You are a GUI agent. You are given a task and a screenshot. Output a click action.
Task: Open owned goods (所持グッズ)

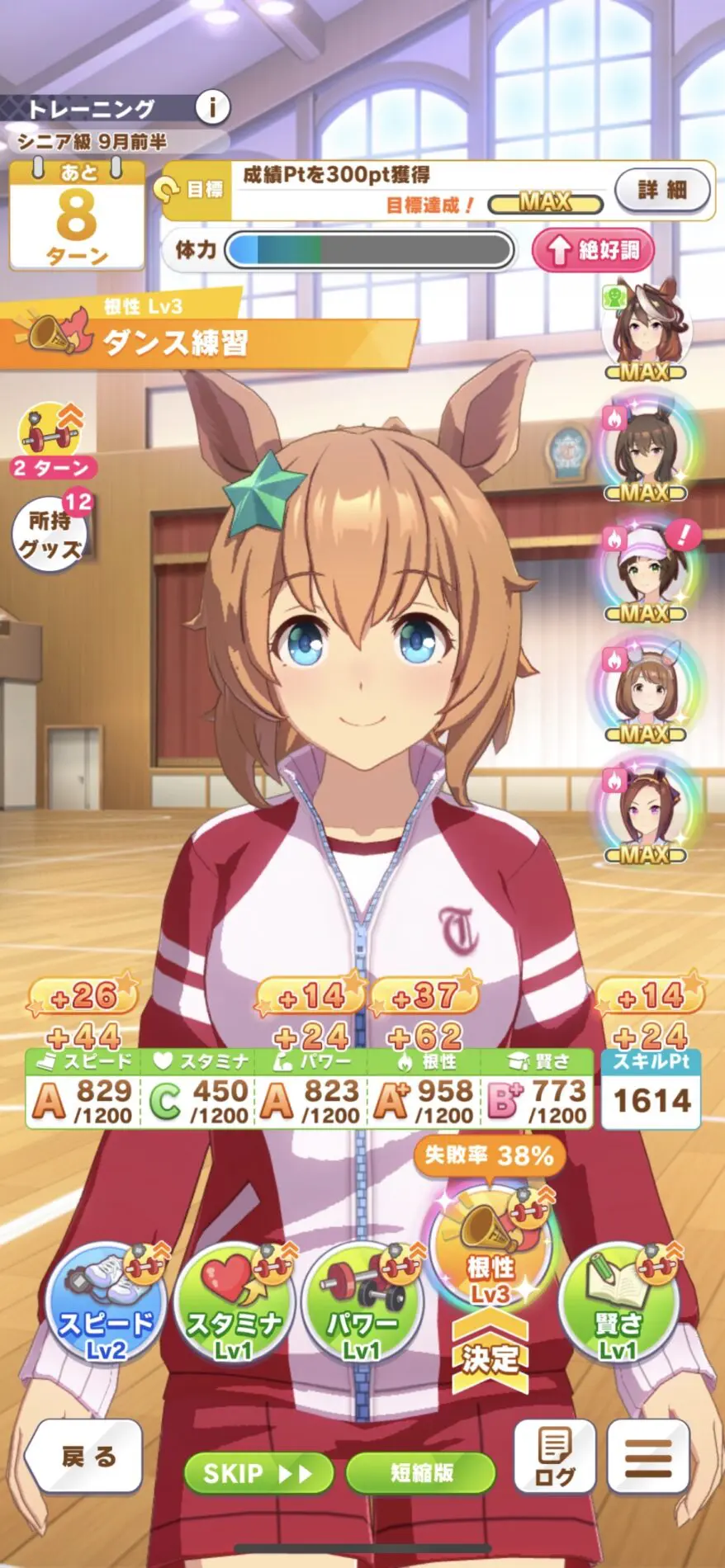tap(50, 534)
